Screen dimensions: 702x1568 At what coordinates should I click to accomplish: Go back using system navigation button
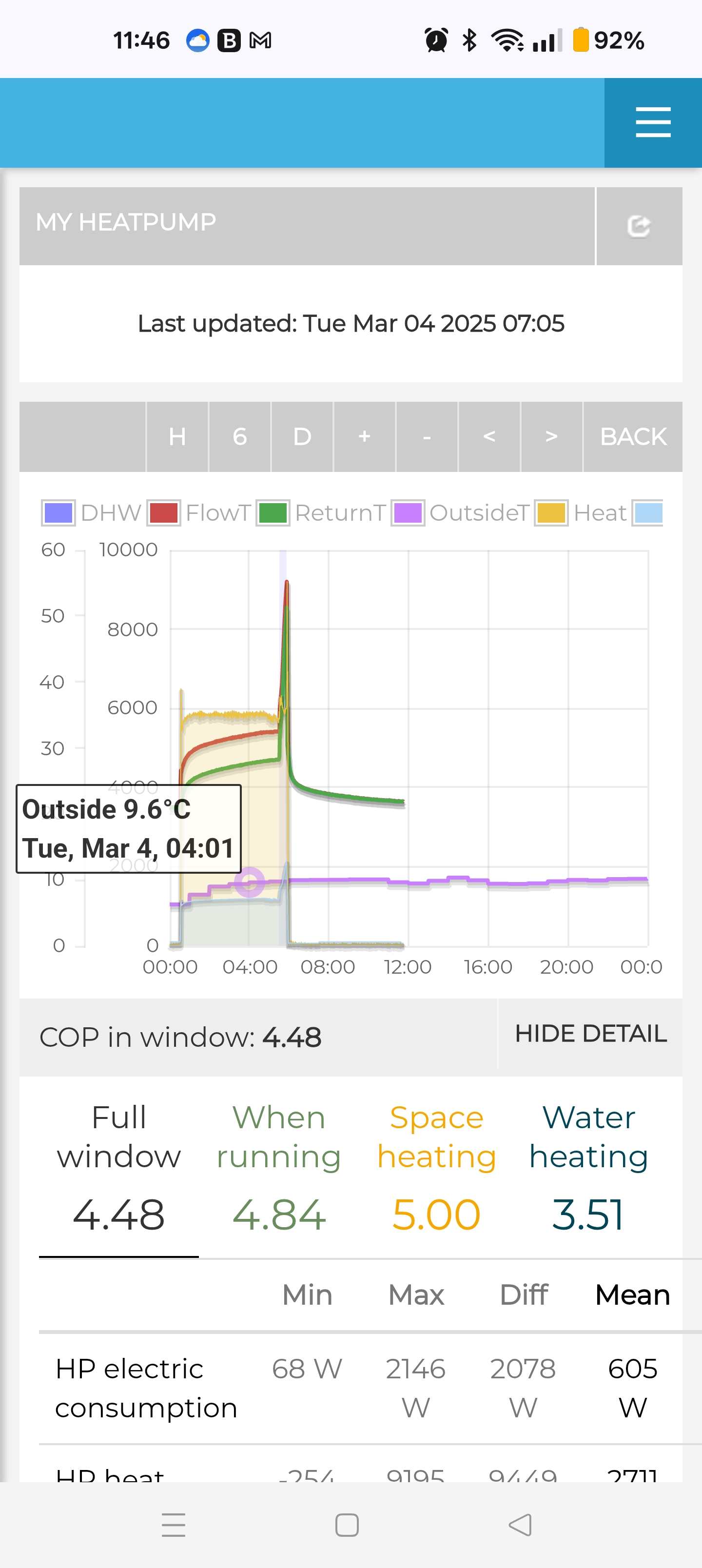520,1525
